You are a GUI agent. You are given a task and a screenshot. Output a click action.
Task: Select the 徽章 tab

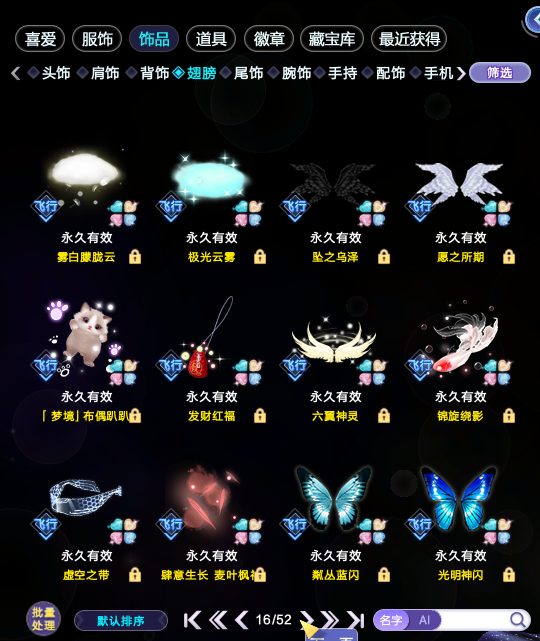(x=269, y=39)
